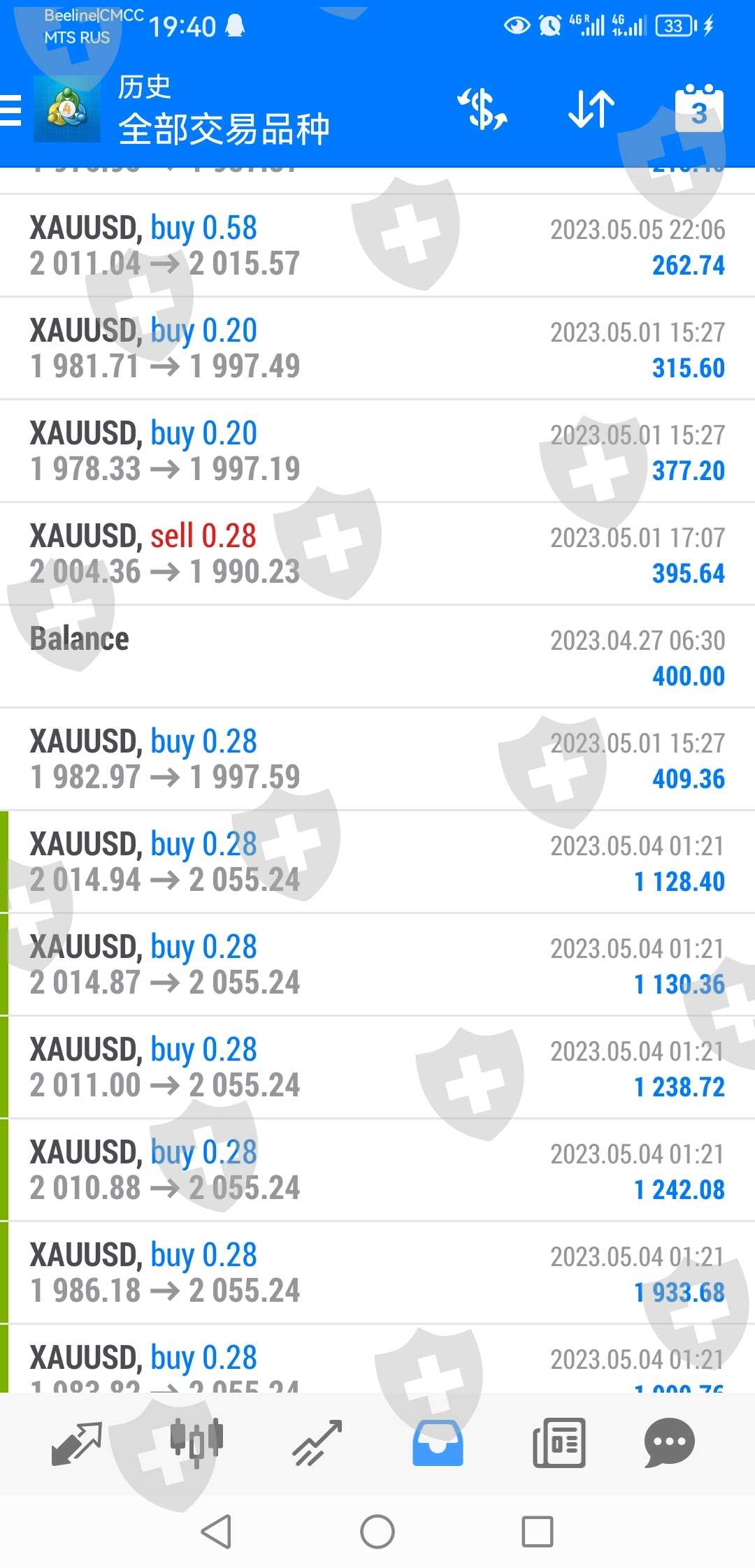The height and width of the screenshot is (1568, 755).
Task: Open the sort order arrows
Action: (591, 110)
